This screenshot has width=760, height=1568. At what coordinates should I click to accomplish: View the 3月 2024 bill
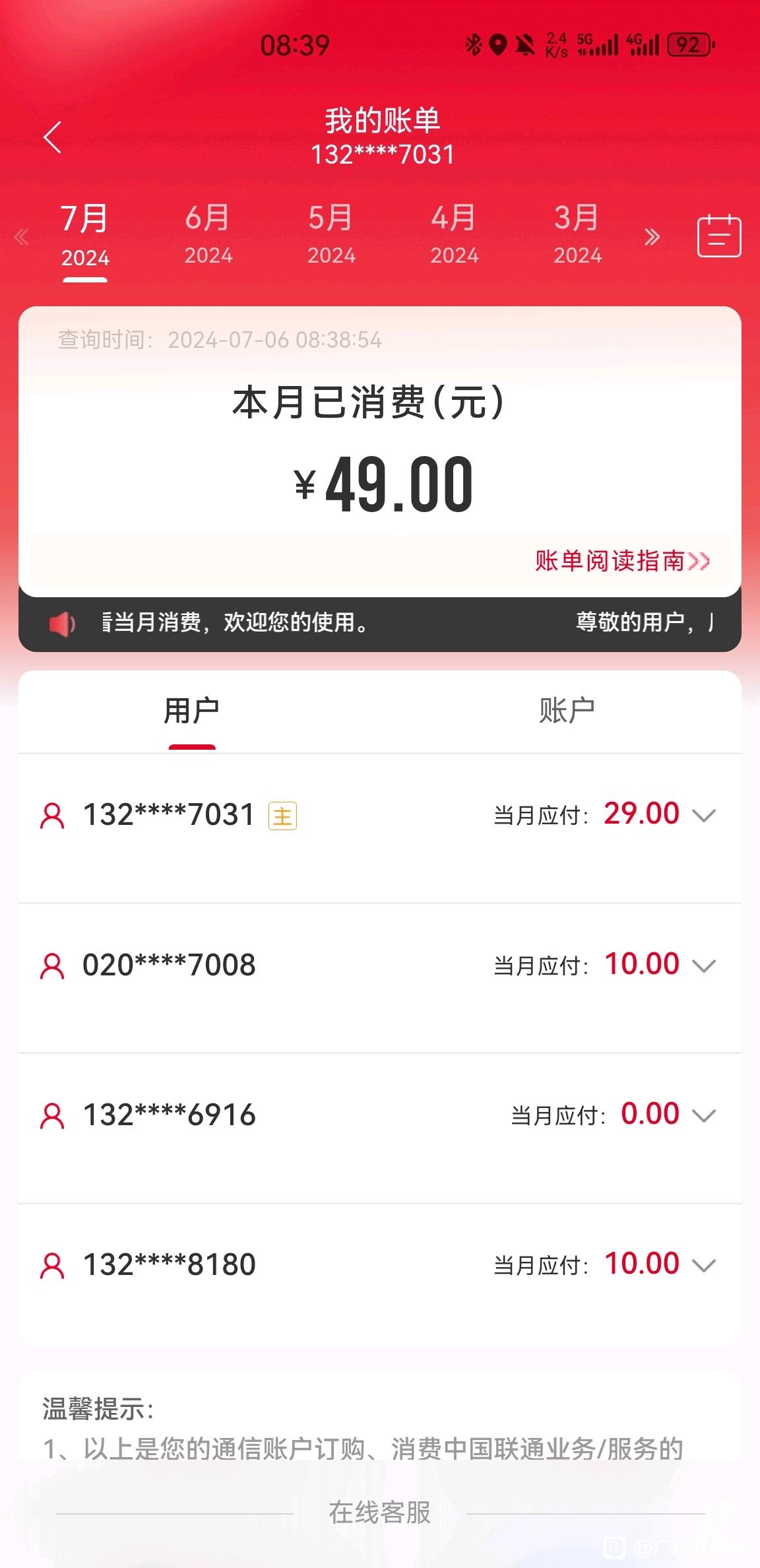(x=577, y=235)
